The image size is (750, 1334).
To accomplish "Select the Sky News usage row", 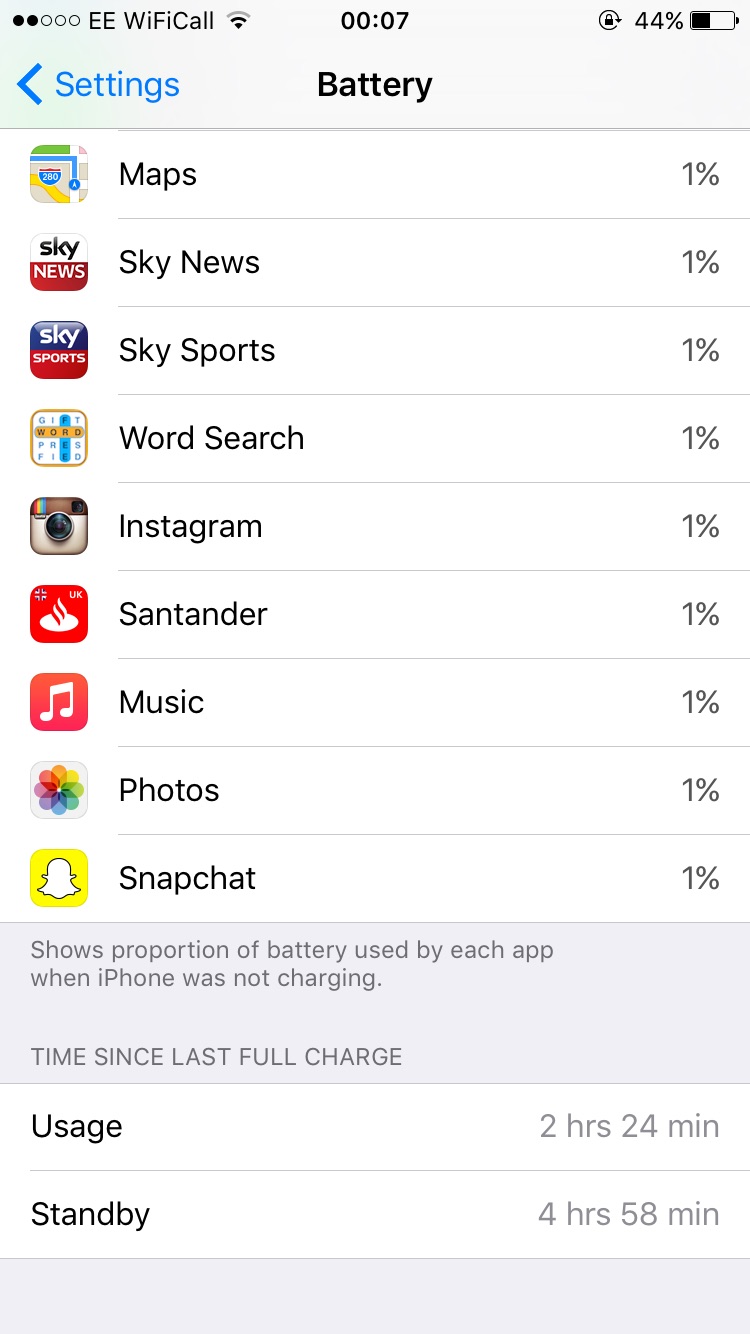I will 375,263.
